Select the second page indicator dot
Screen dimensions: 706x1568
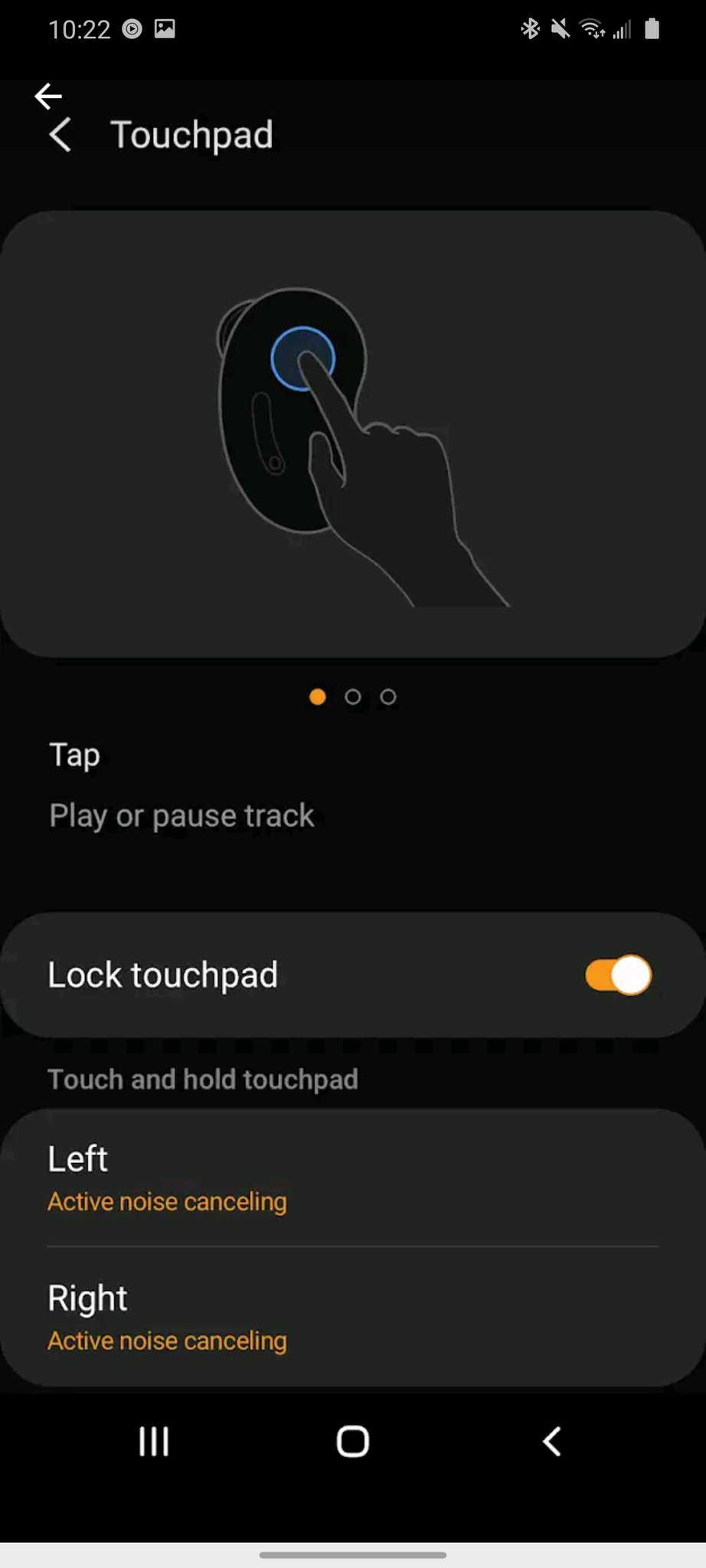(x=353, y=697)
